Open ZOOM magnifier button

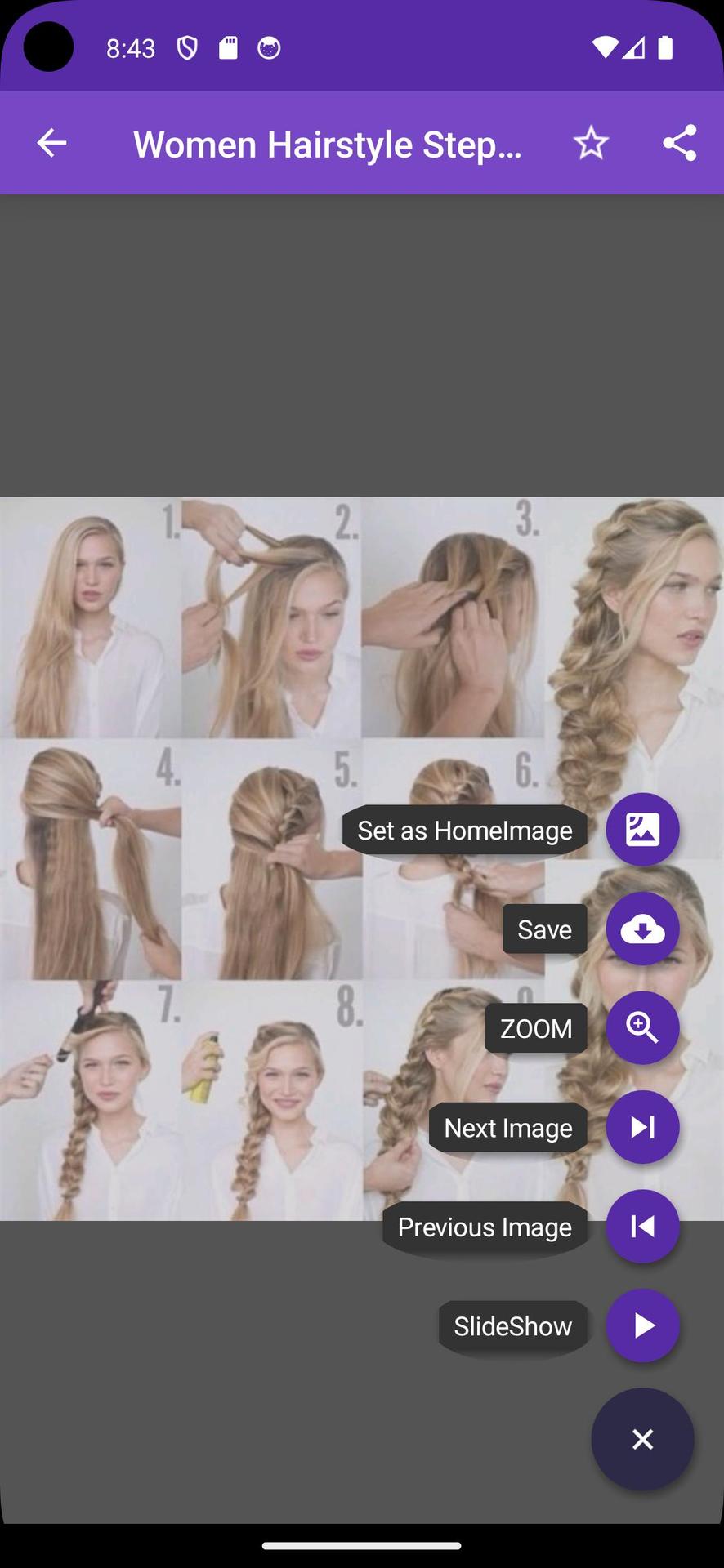pyautogui.click(x=642, y=1028)
